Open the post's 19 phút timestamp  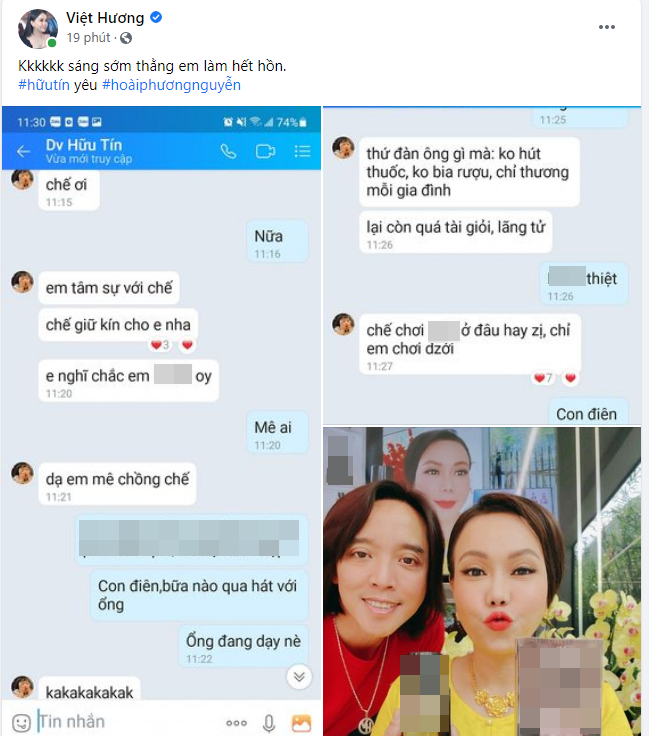coord(88,37)
